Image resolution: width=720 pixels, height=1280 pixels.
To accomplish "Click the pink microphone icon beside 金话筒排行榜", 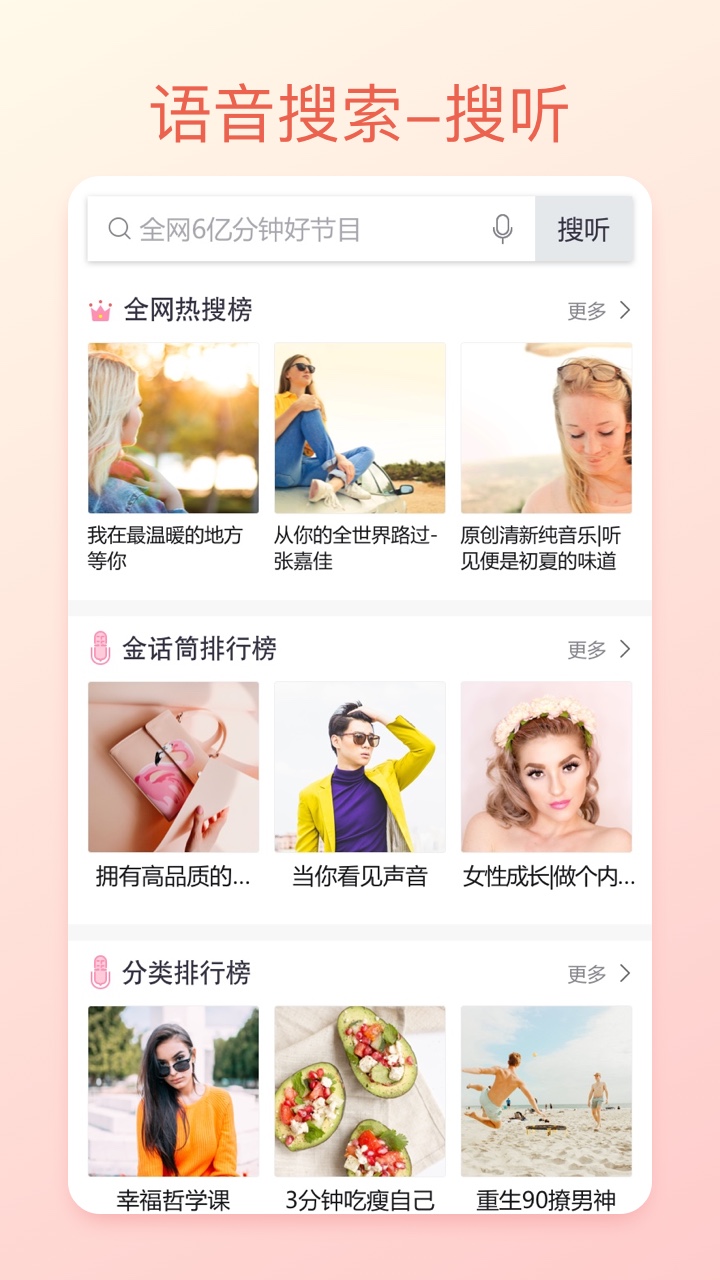I will 101,648.
